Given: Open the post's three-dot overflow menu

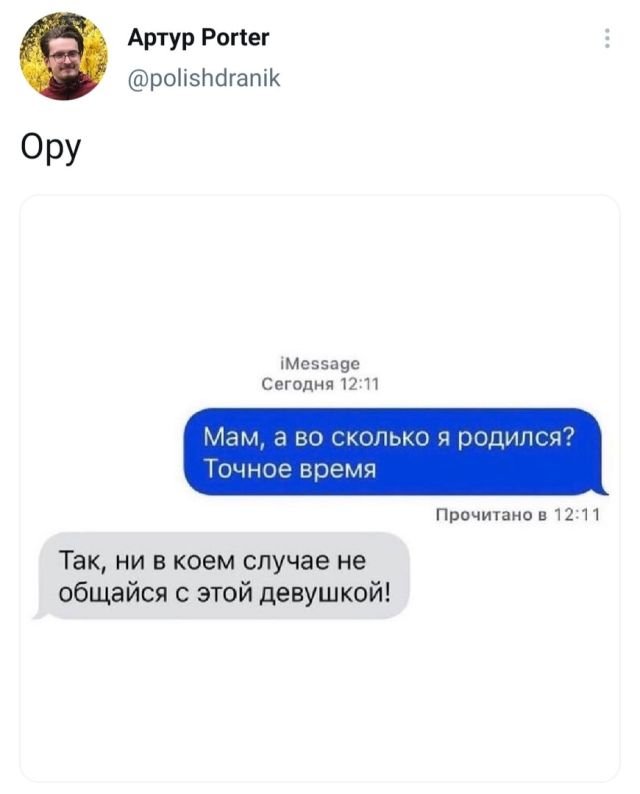Looking at the screenshot, I should pos(608,40).
